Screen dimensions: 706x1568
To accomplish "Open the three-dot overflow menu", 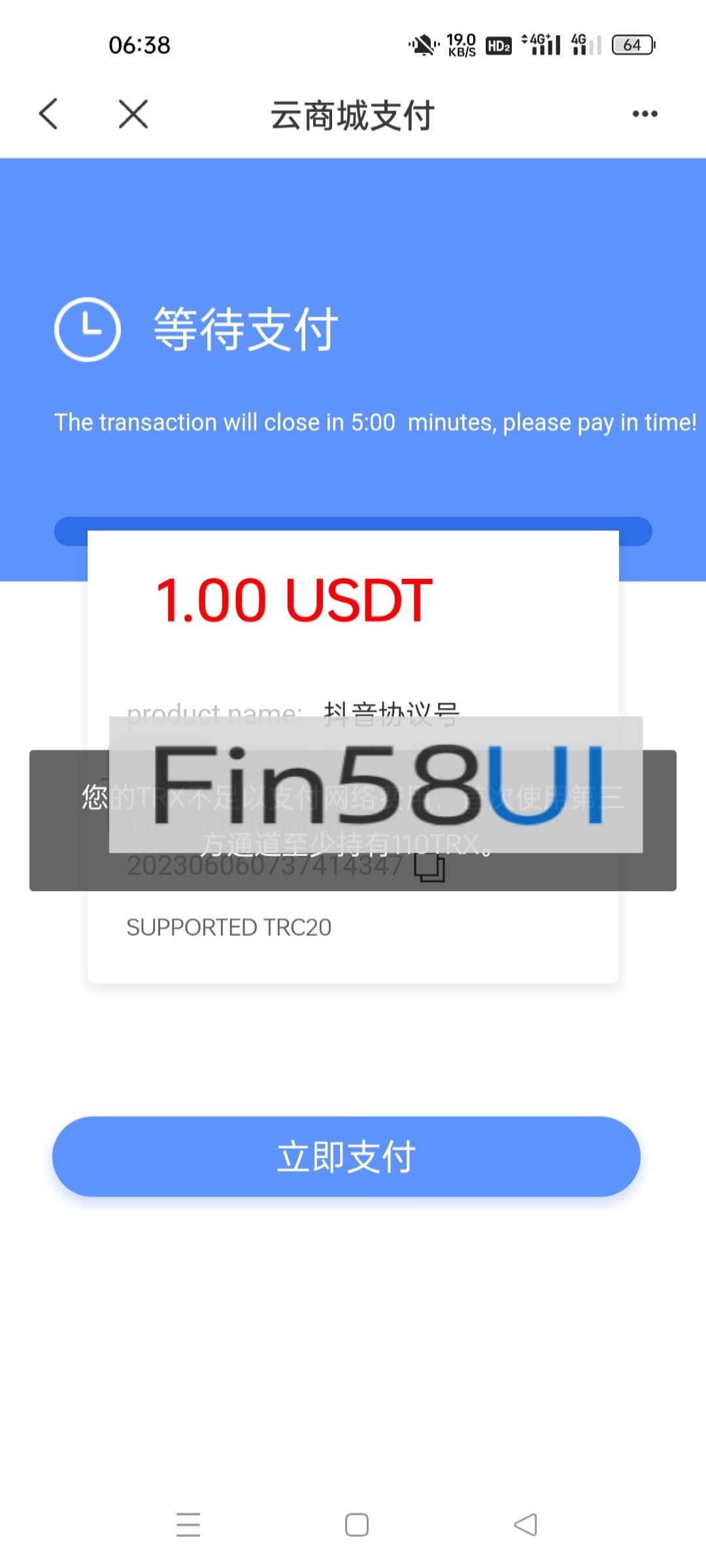I will click(645, 114).
